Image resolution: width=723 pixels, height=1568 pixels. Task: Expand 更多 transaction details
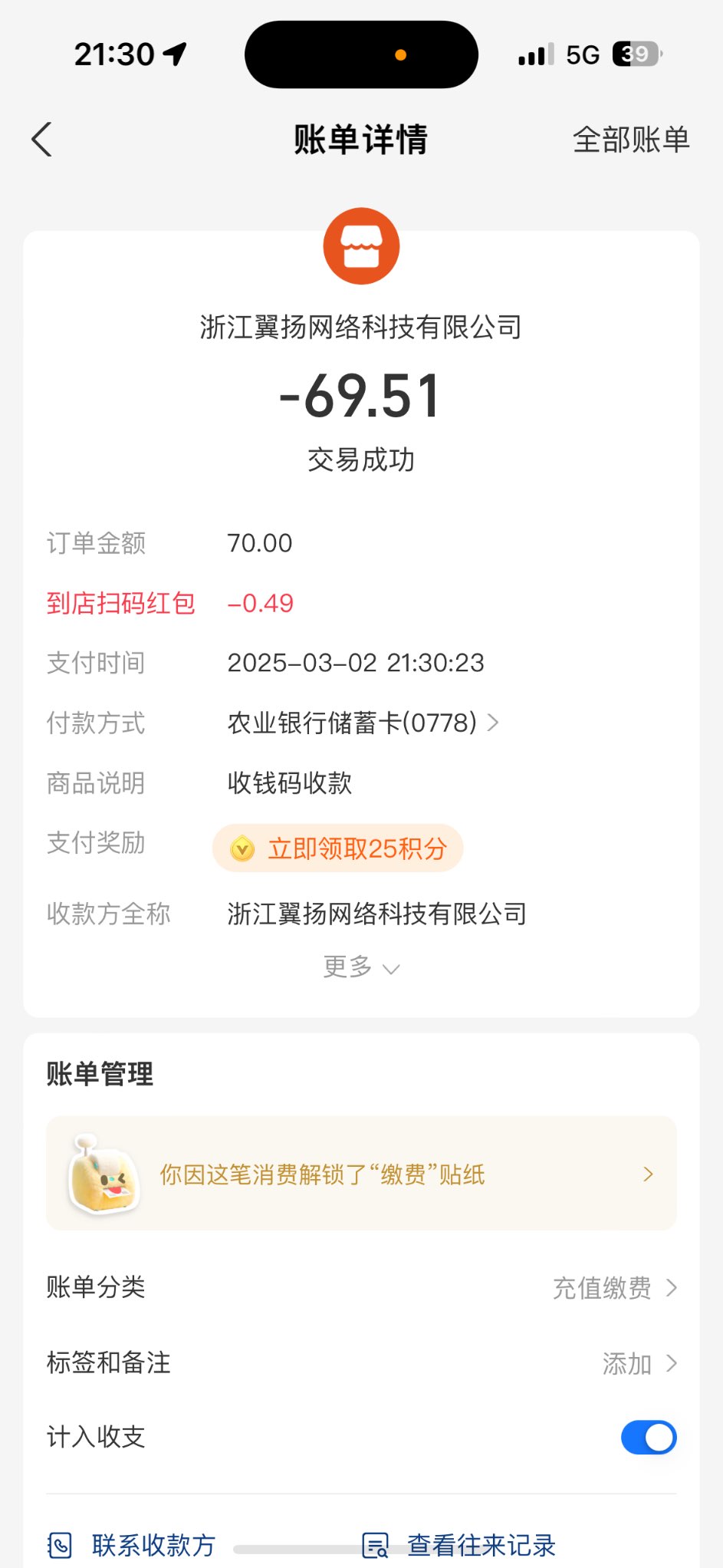pyautogui.click(x=361, y=967)
